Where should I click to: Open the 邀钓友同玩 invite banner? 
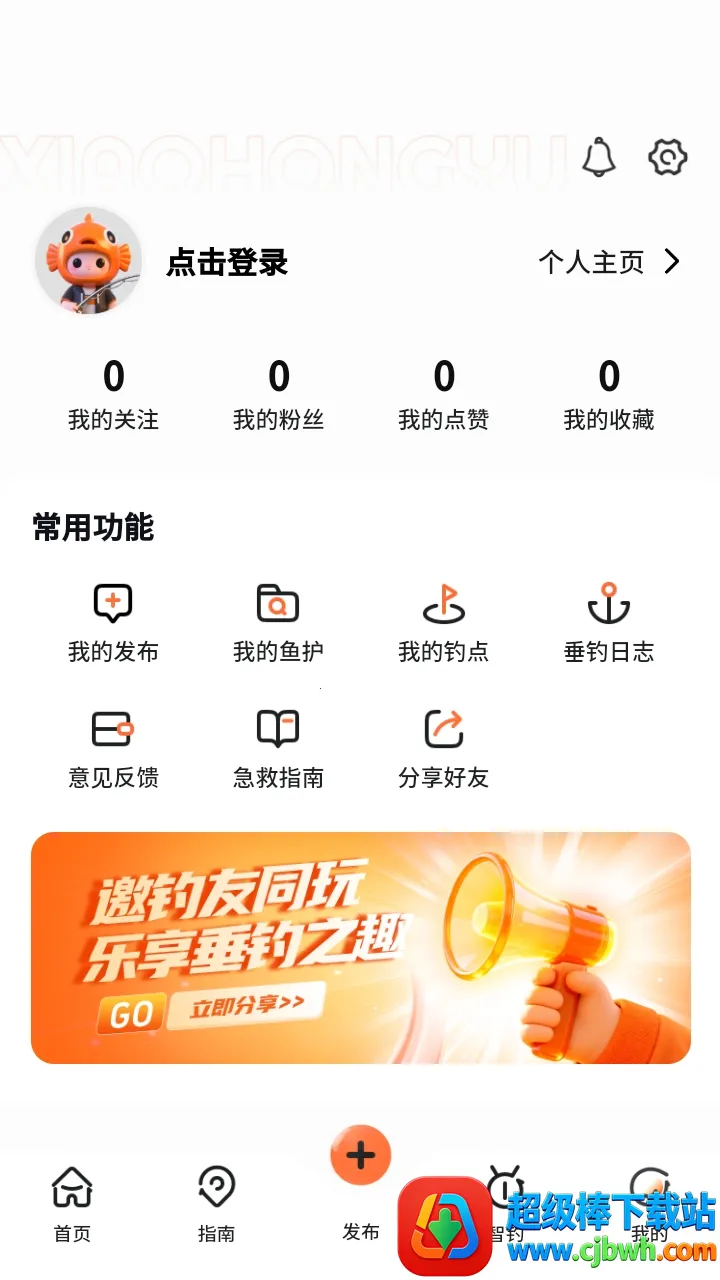pyautogui.click(x=360, y=947)
